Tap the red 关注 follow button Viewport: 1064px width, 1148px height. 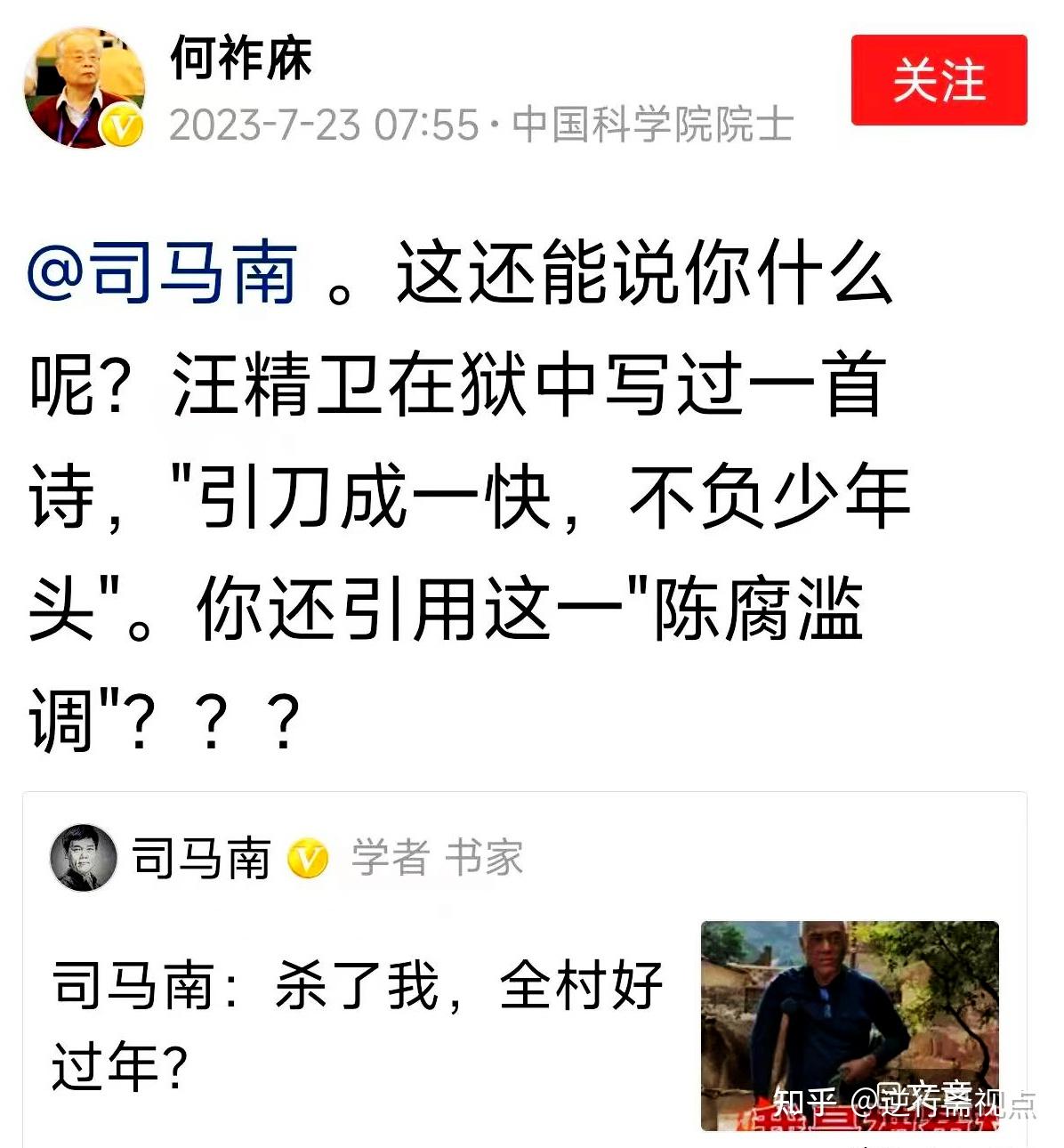point(939,80)
